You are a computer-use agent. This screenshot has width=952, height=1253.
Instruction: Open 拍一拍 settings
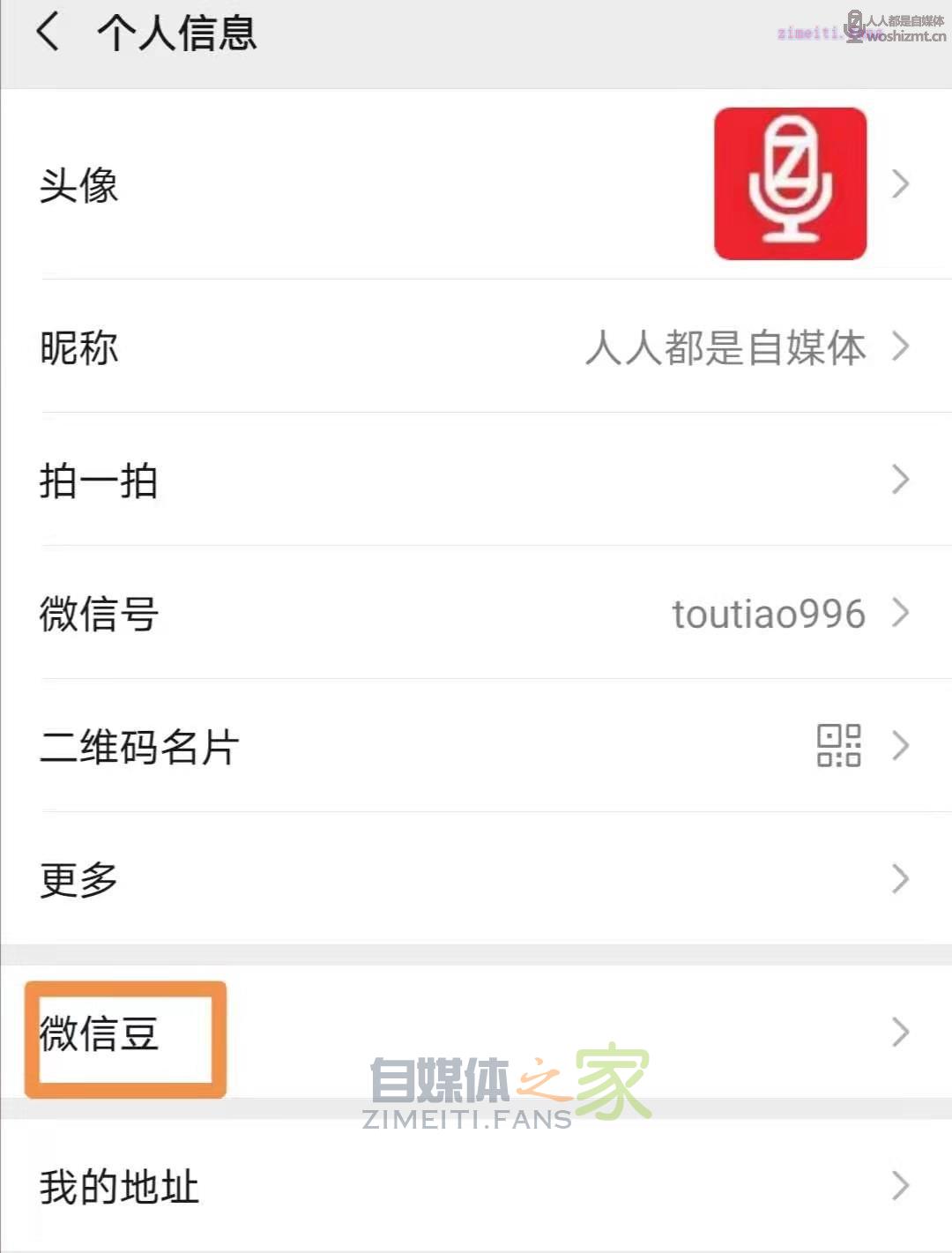(476, 481)
